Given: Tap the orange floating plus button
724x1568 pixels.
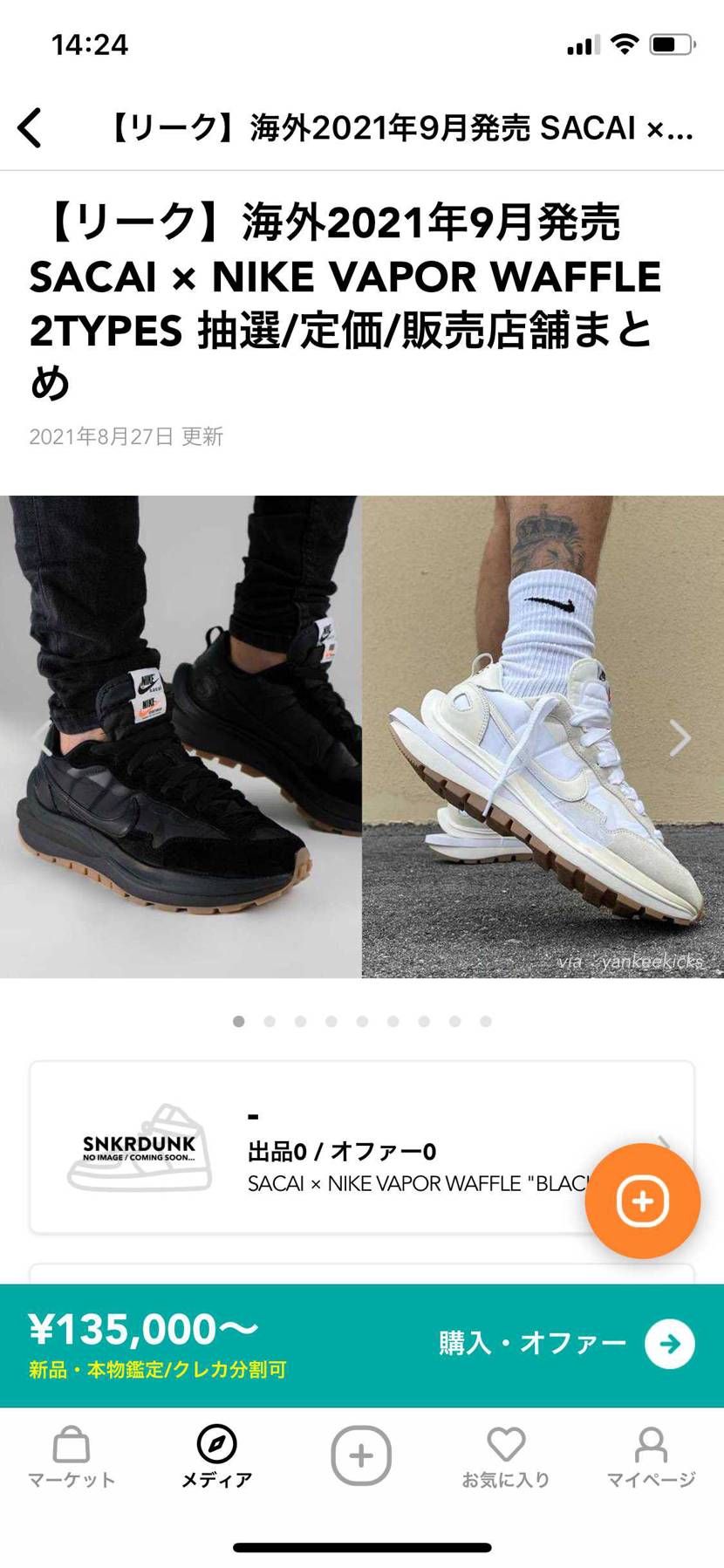Looking at the screenshot, I should [x=642, y=1201].
